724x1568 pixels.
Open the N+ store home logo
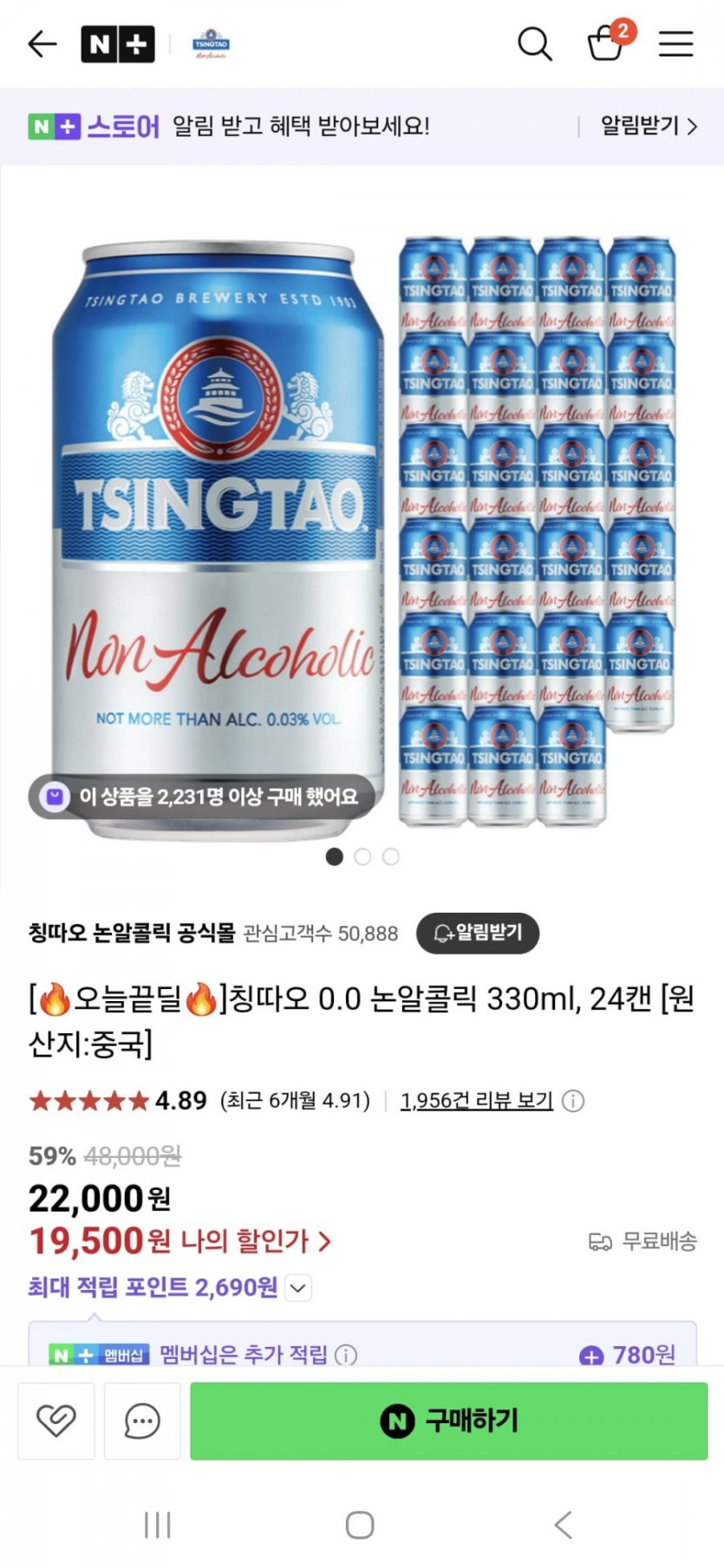pyautogui.click(x=118, y=44)
